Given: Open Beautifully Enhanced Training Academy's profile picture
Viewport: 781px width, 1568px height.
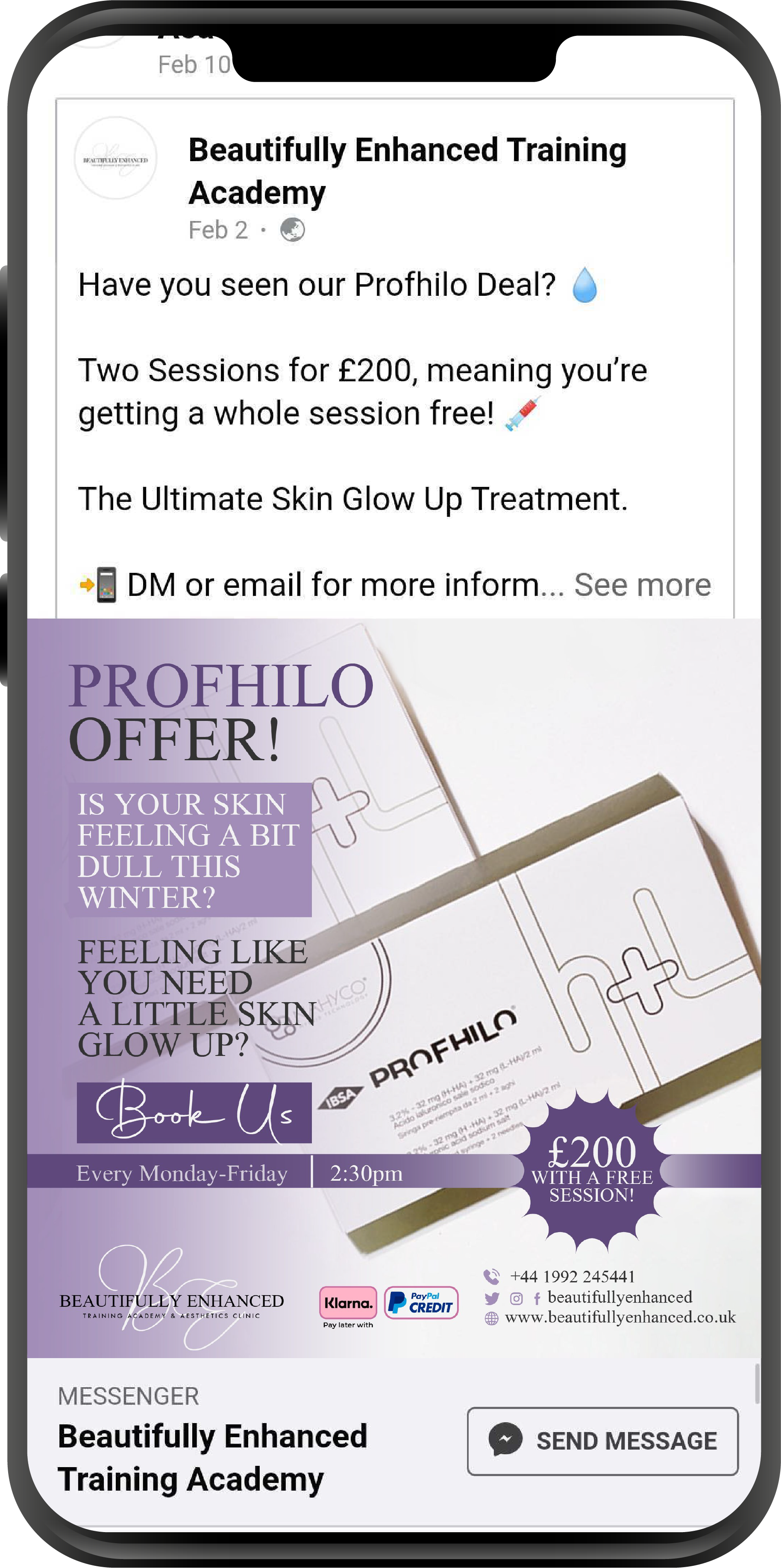Looking at the screenshot, I should point(115,159).
